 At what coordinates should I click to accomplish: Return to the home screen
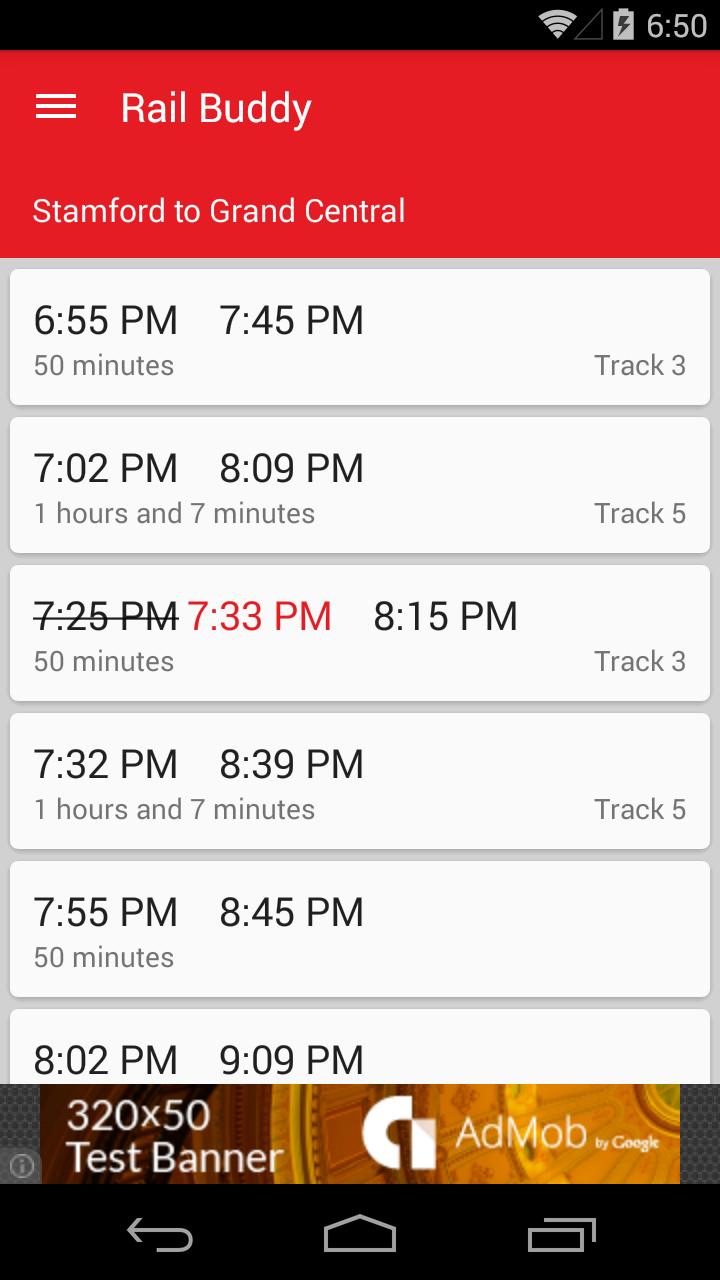click(360, 1234)
